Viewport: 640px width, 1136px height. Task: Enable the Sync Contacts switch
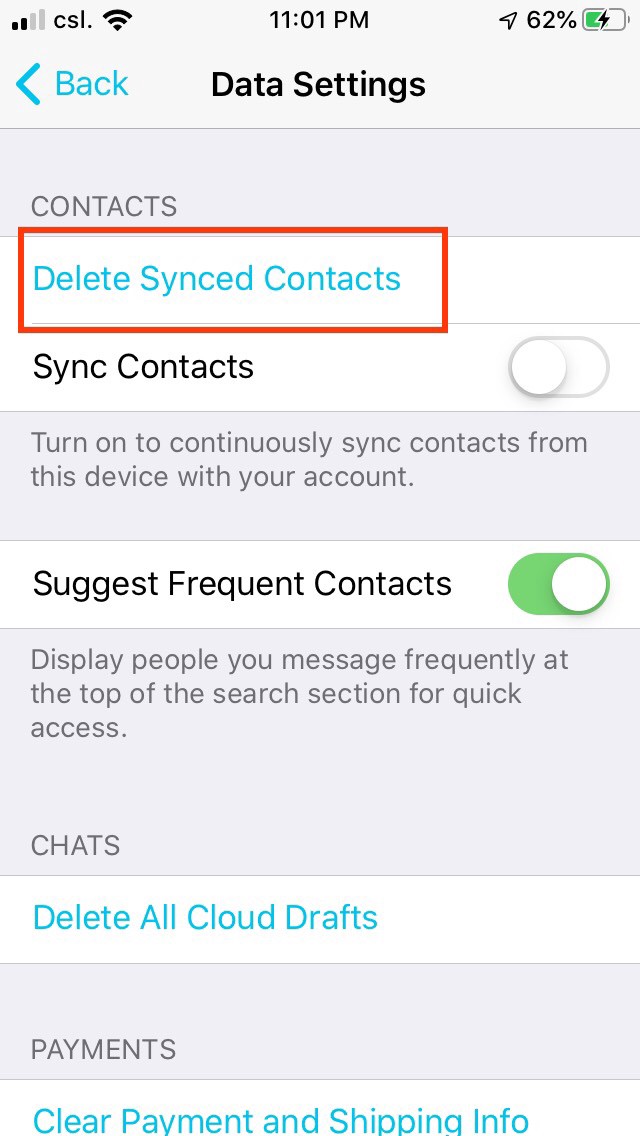coord(559,367)
